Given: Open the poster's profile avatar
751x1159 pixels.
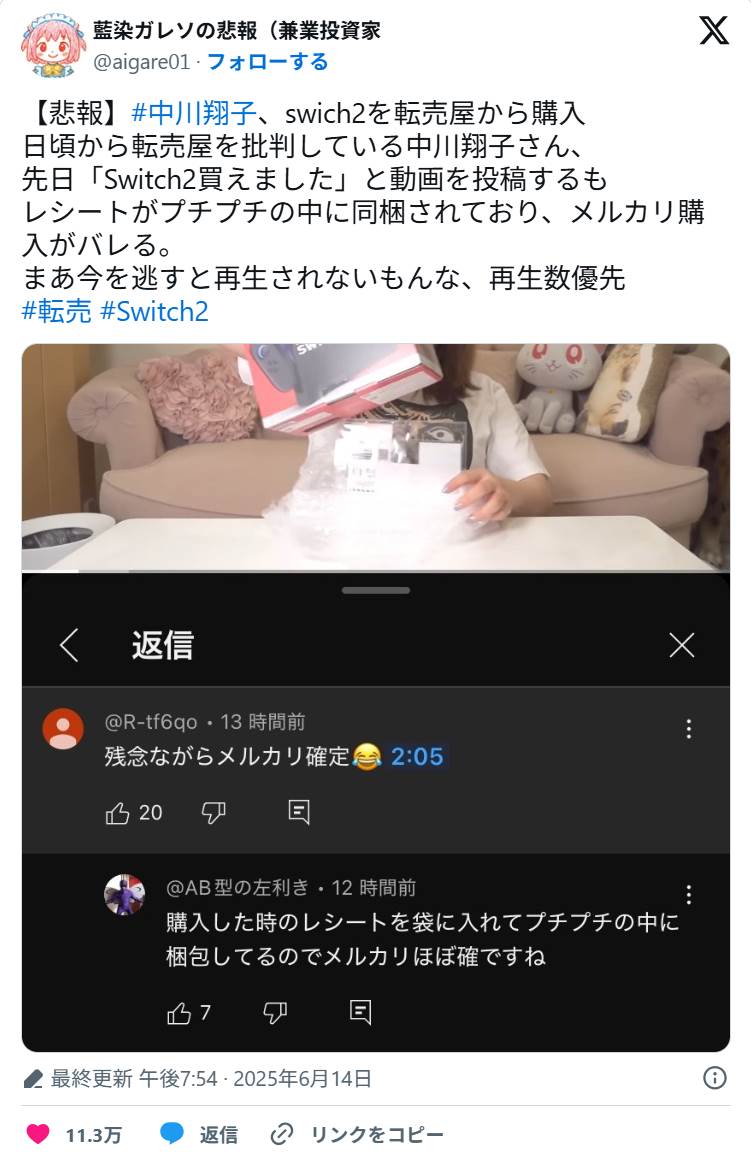Looking at the screenshot, I should (52, 45).
